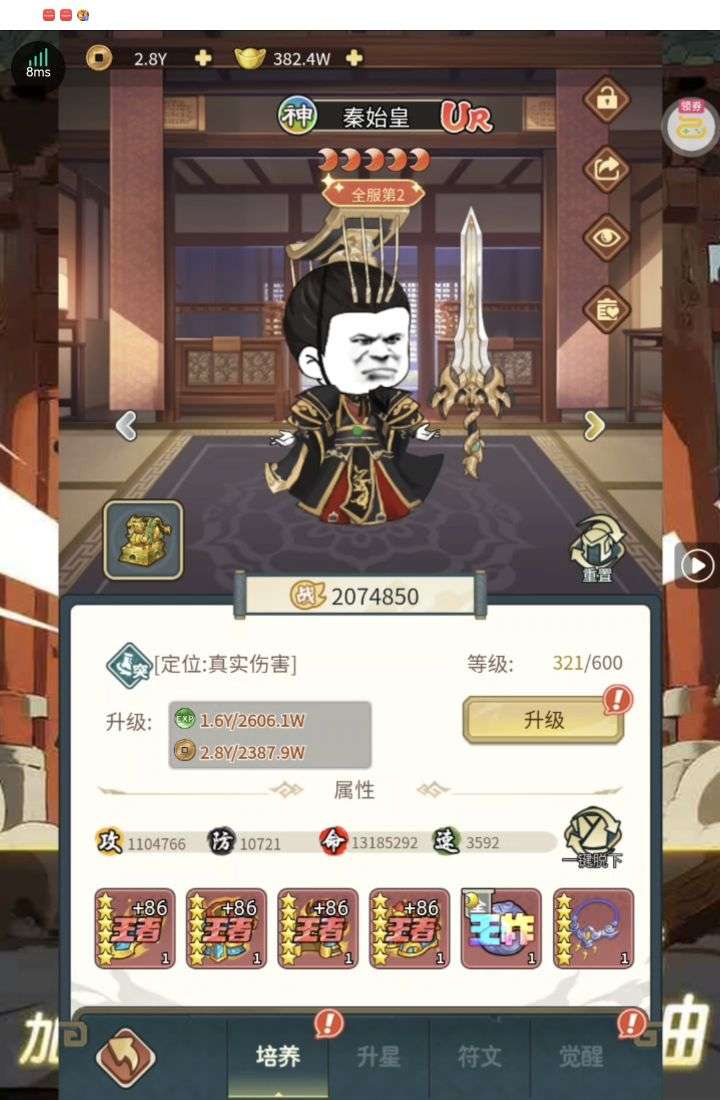The width and height of the screenshot is (720, 1100).
Task: Open the 符文 rune tab
Action: (479, 1056)
